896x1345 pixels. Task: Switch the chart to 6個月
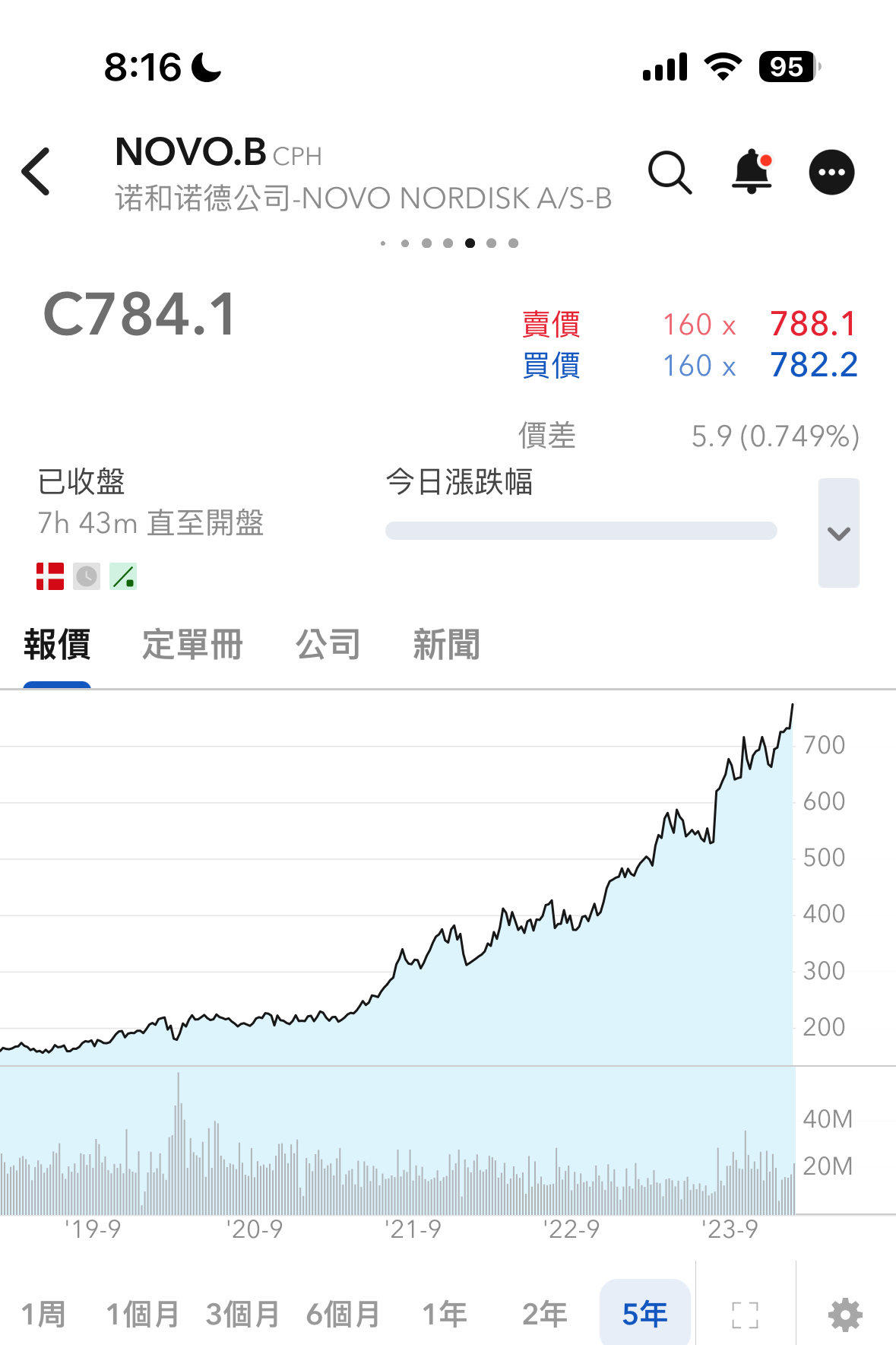tap(343, 1314)
